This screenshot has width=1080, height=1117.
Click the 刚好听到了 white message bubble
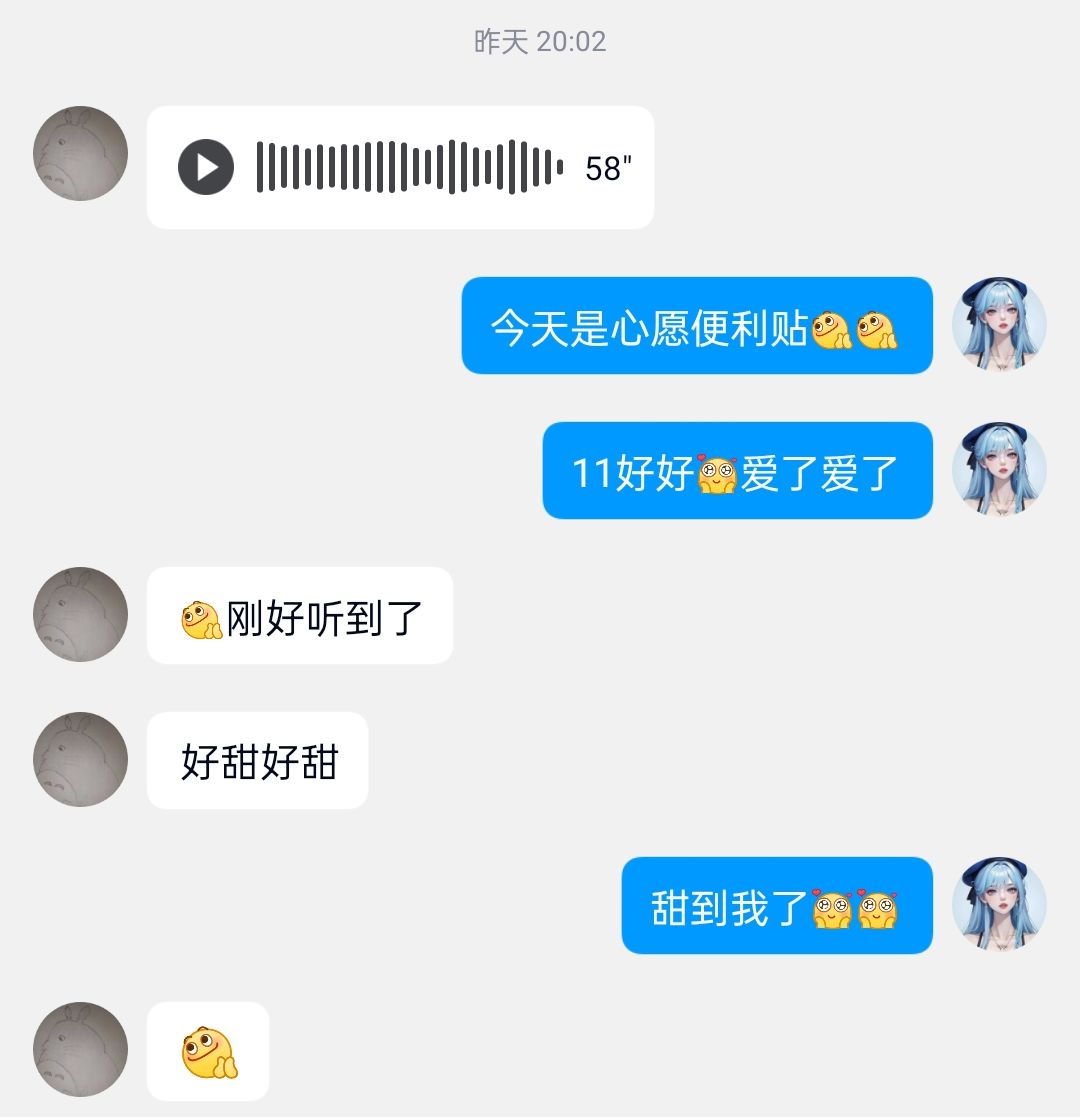point(300,617)
